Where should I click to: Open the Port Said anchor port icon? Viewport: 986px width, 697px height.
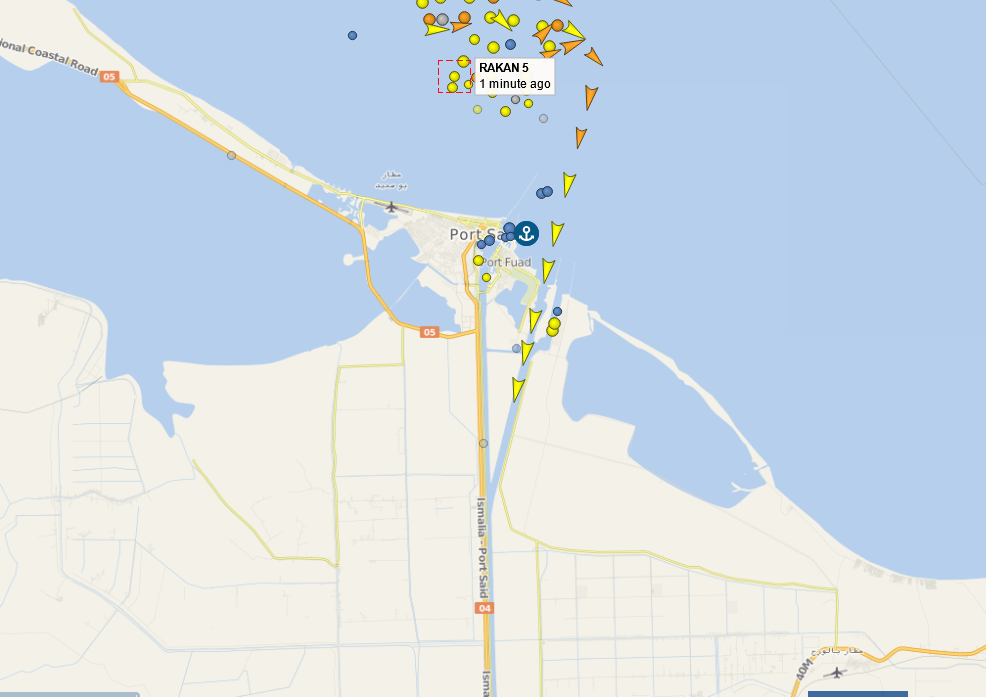pyautogui.click(x=526, y=233)
